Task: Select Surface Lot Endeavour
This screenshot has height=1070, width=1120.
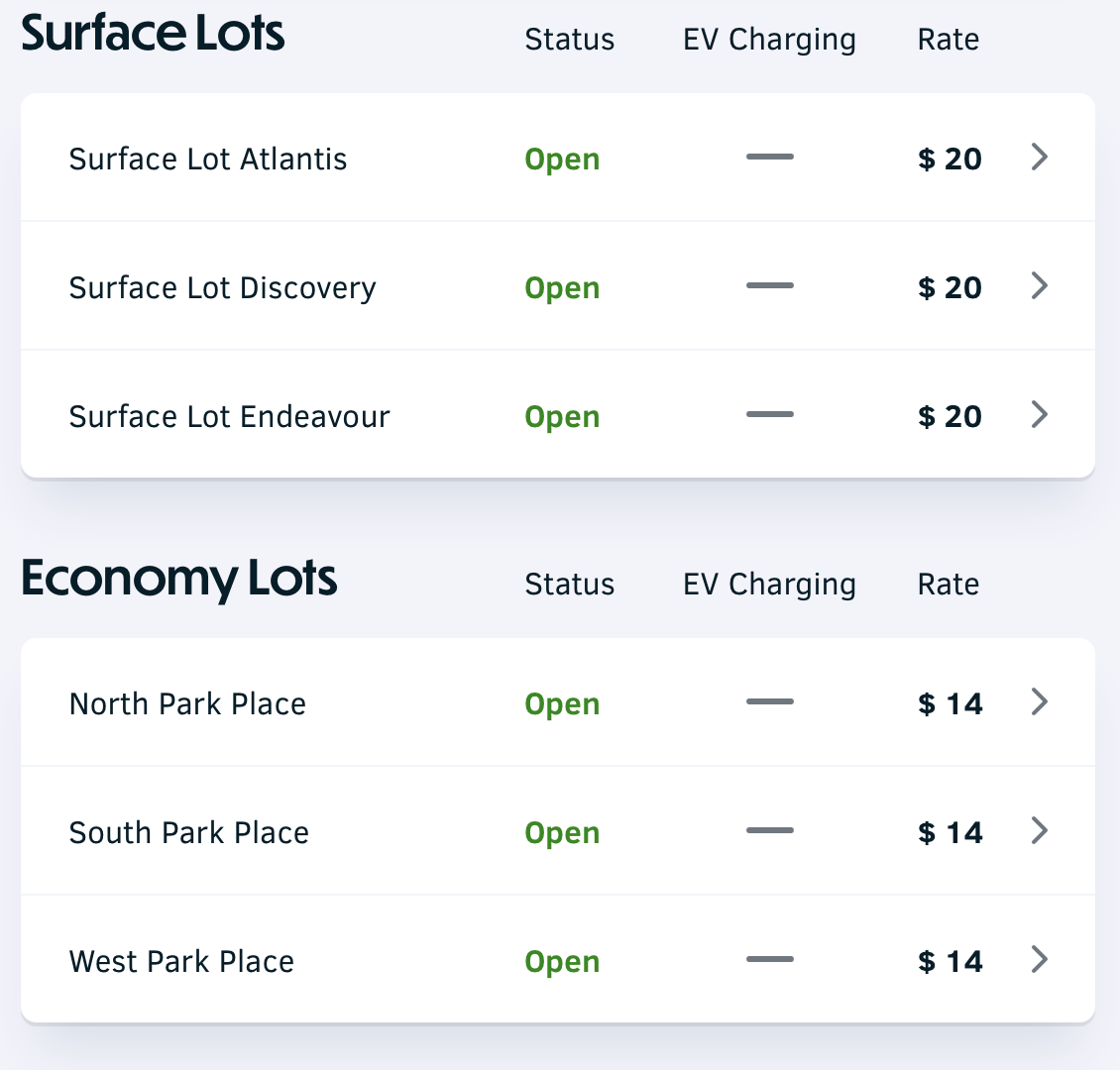Action: pyautogui.click(x=557, y=415)
